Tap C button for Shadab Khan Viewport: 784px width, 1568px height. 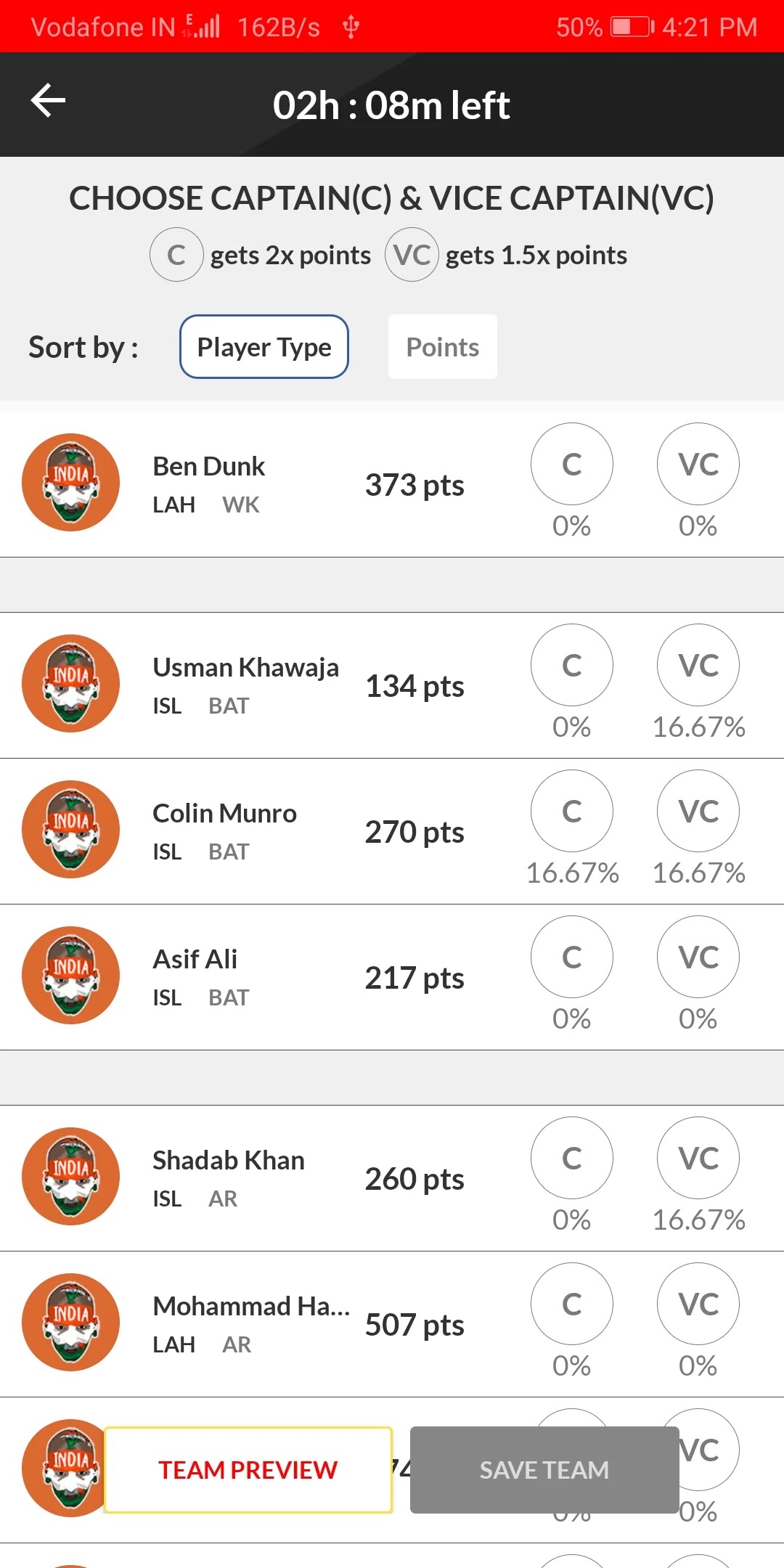571,1159
